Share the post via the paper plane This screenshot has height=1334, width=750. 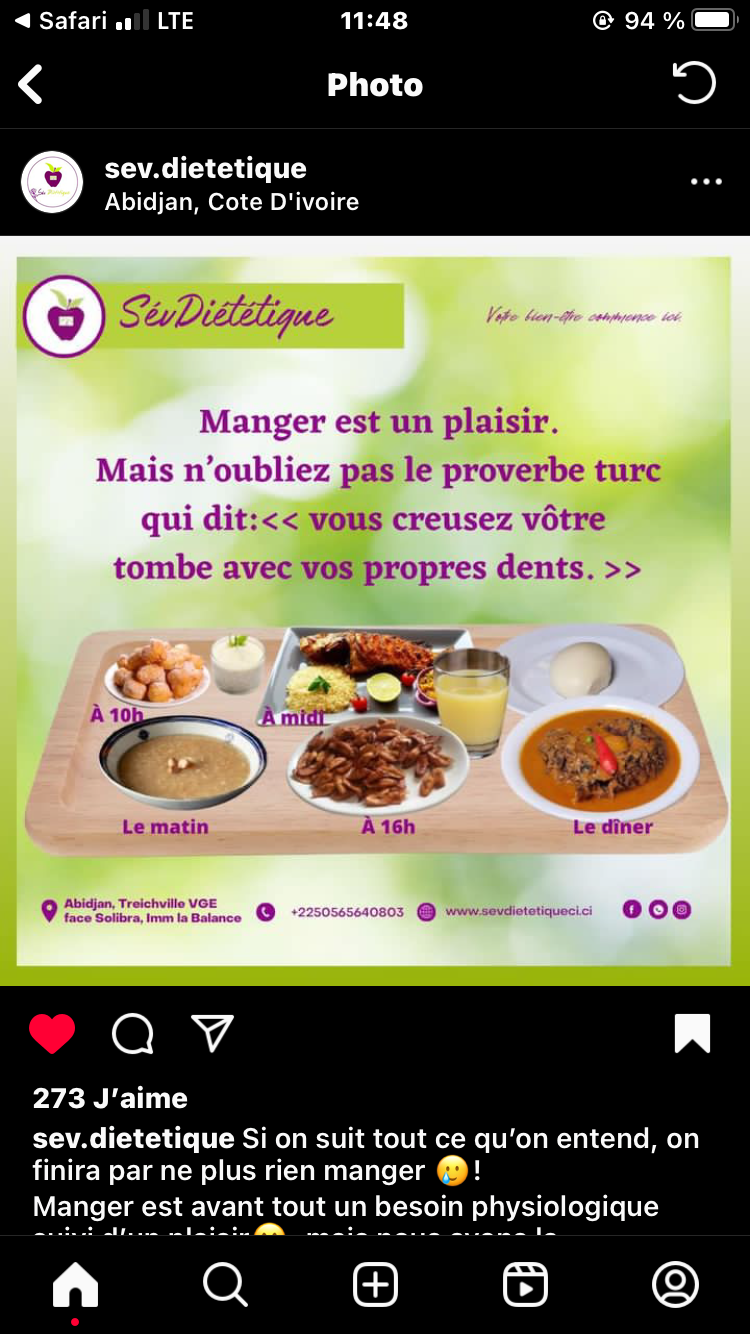(212, 1034)
